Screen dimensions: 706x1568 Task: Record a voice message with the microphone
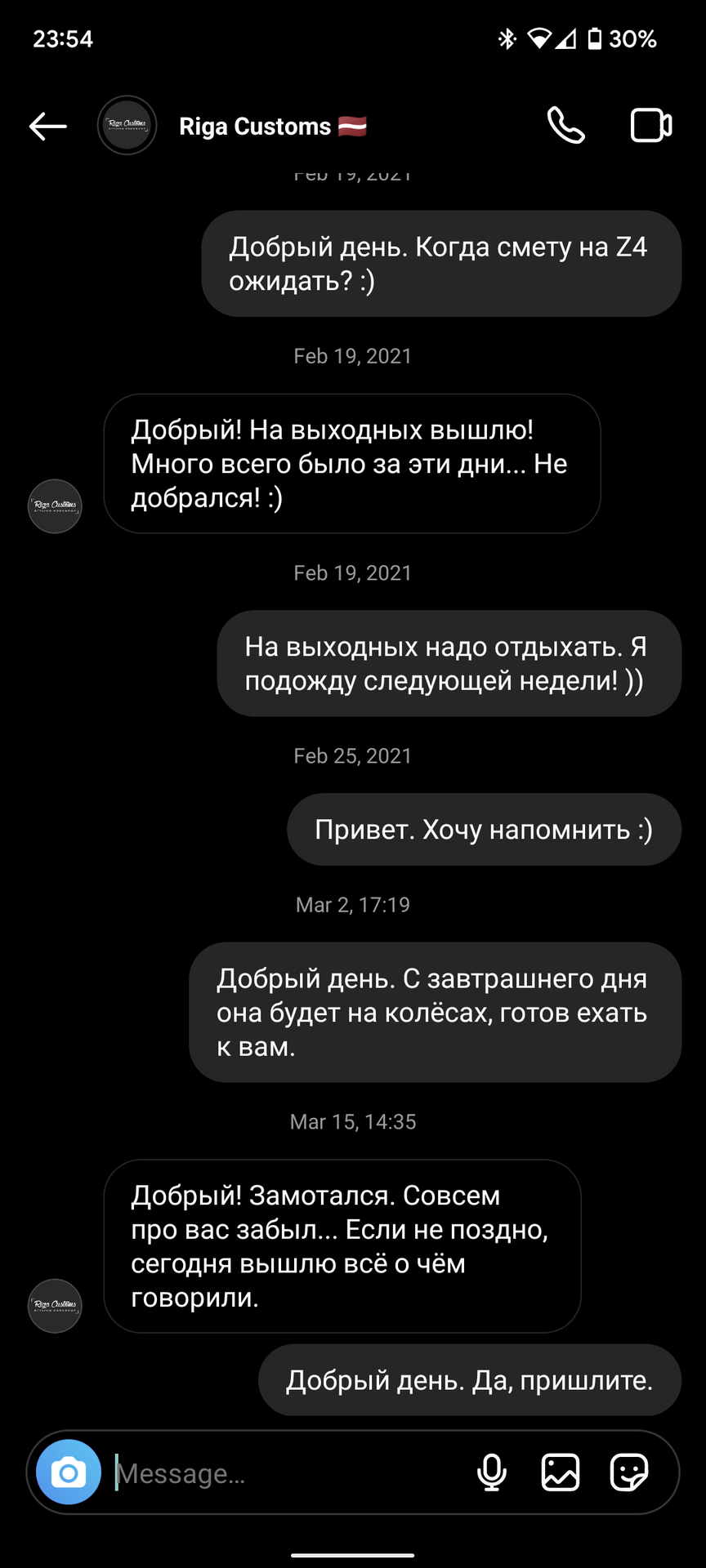pyautogui.click(x=492, y=1472)
